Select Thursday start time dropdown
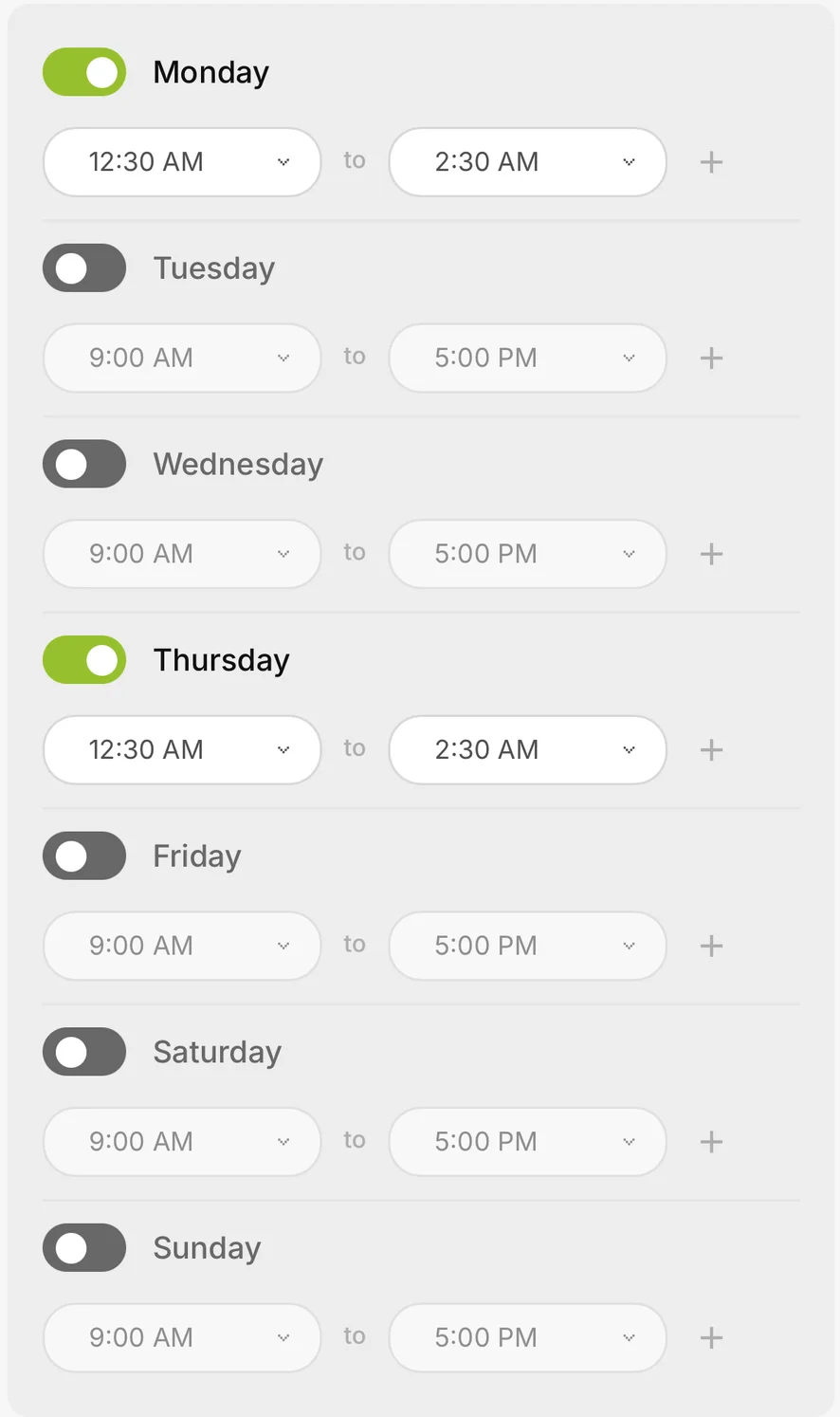The width and height of the screenshot is (840, 1417). tap(182, 750)
